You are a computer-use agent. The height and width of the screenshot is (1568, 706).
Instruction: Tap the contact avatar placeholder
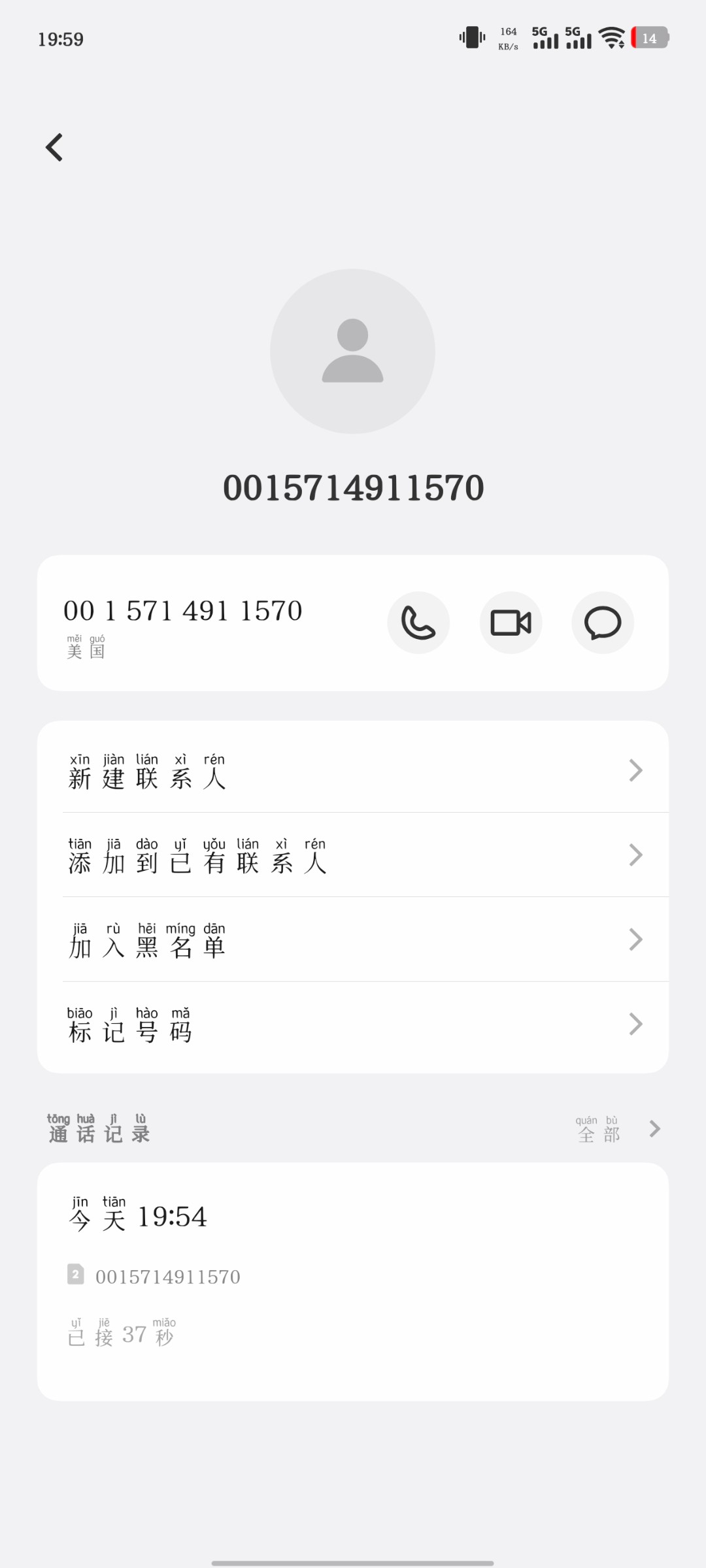coord(353,351)
